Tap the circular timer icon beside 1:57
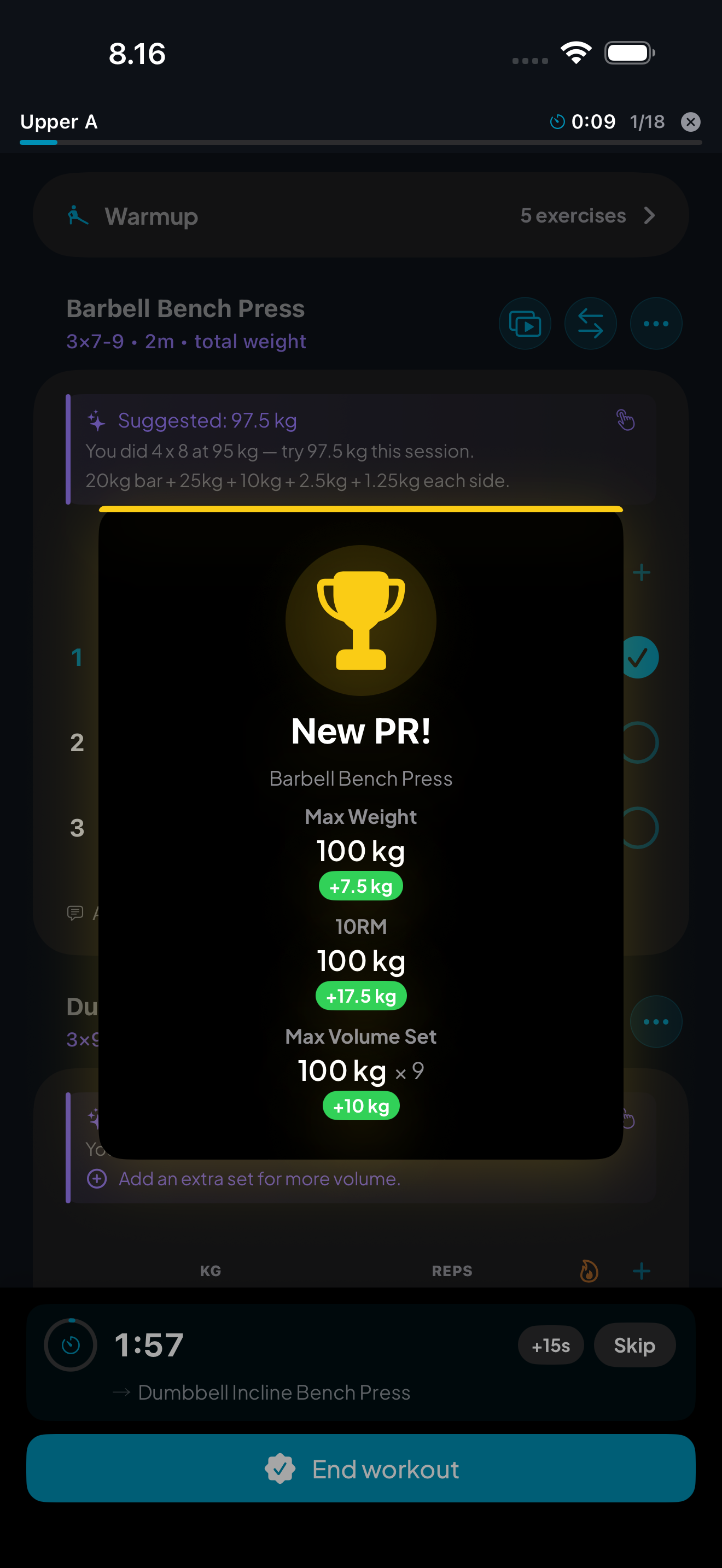The image size is (722, 1568). [x=70, y=1345]
